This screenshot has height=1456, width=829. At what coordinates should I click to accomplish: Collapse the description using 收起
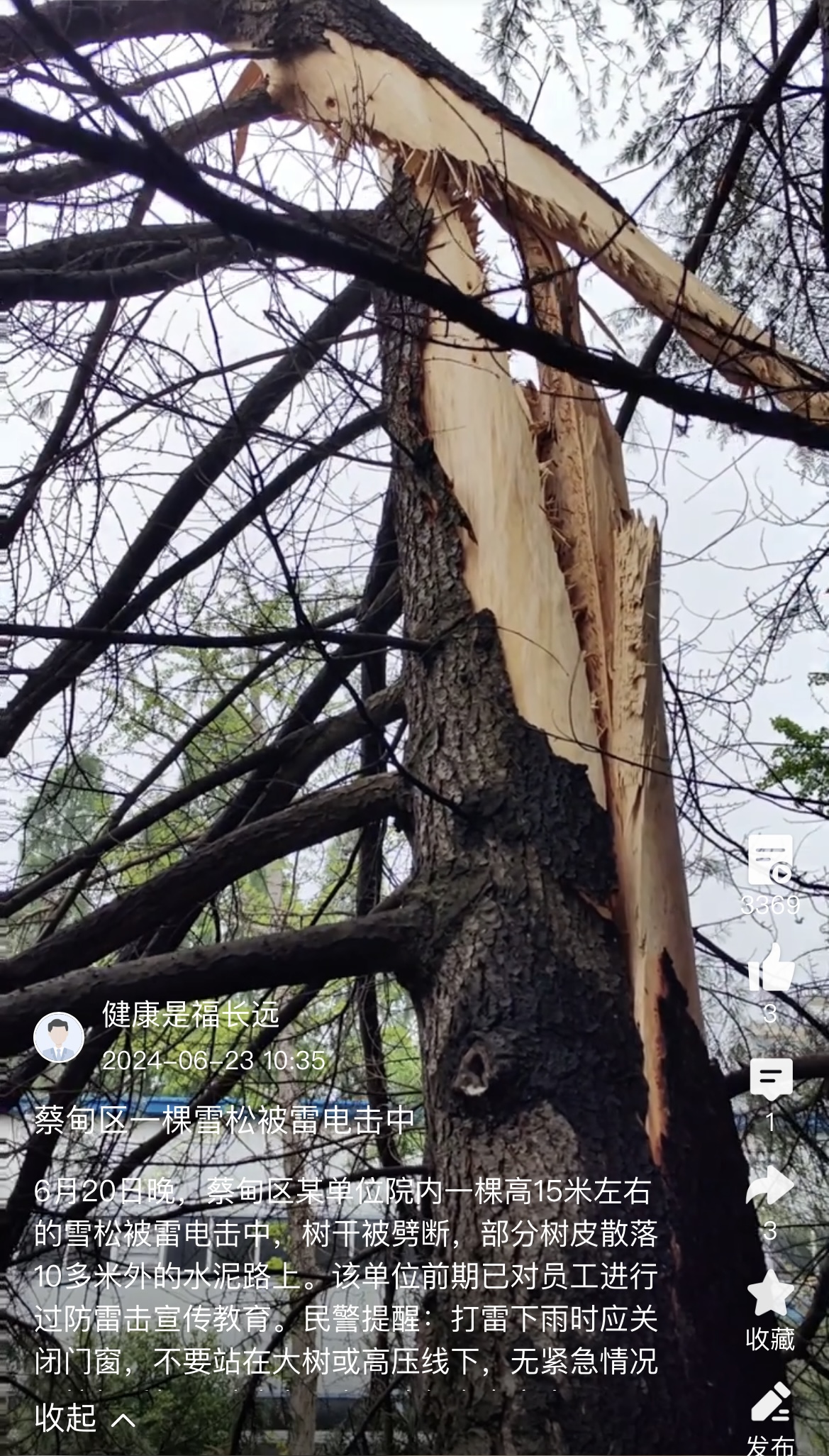(84, 1418)
